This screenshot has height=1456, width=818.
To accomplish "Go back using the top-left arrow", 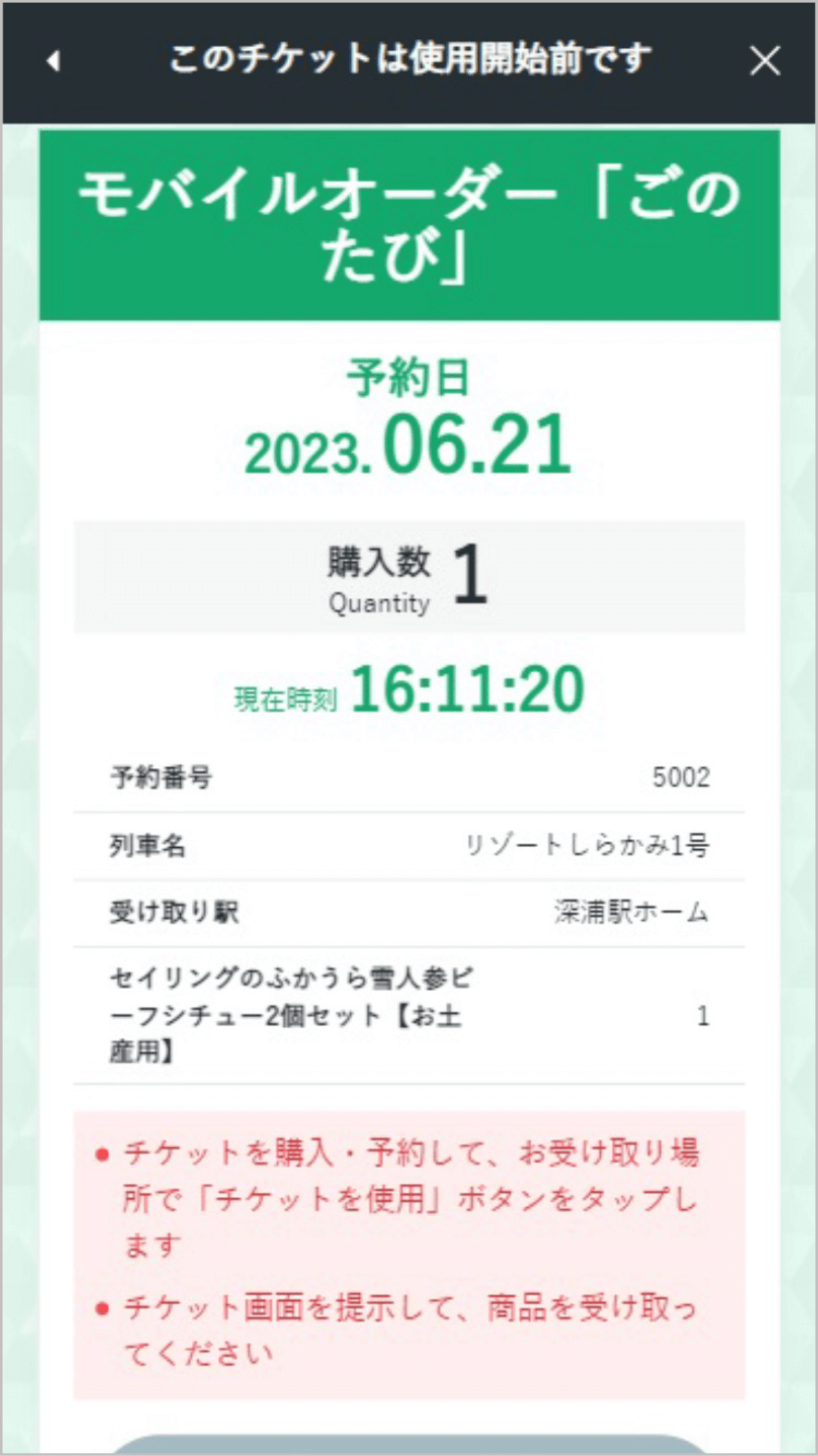I will tap(54, 61).
